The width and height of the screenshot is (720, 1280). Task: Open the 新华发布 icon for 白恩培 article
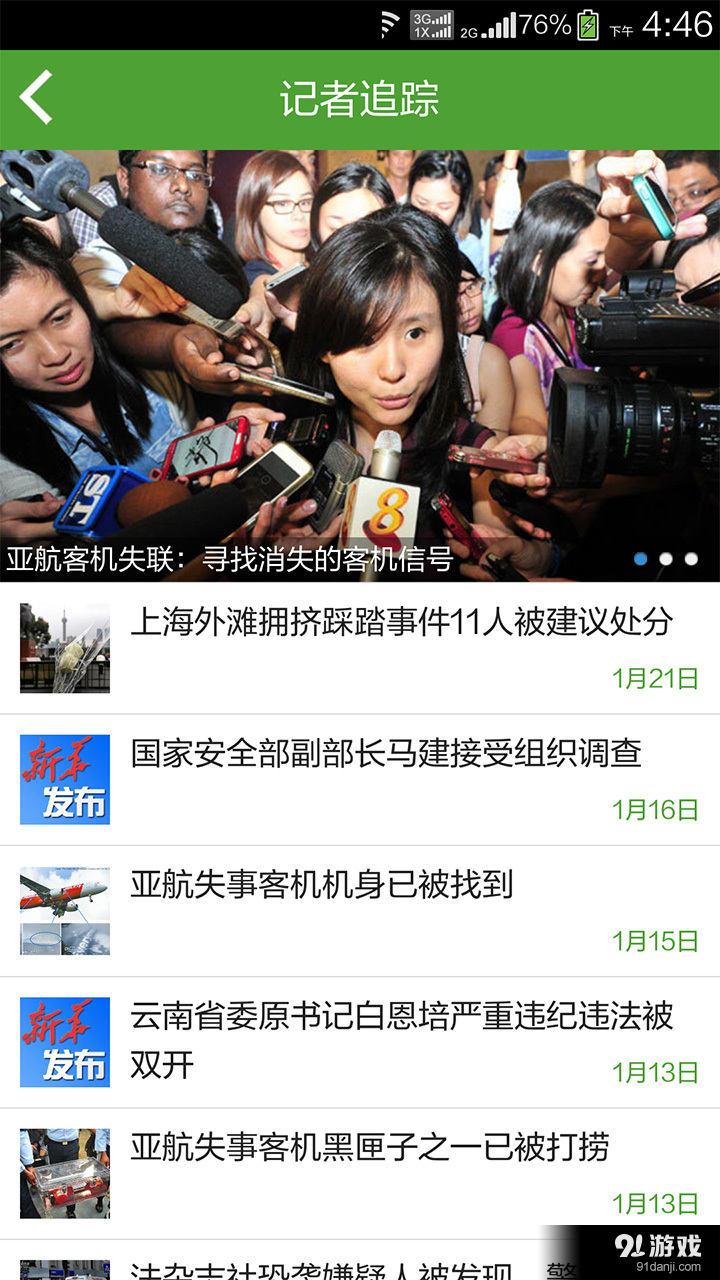[64, 1042]
